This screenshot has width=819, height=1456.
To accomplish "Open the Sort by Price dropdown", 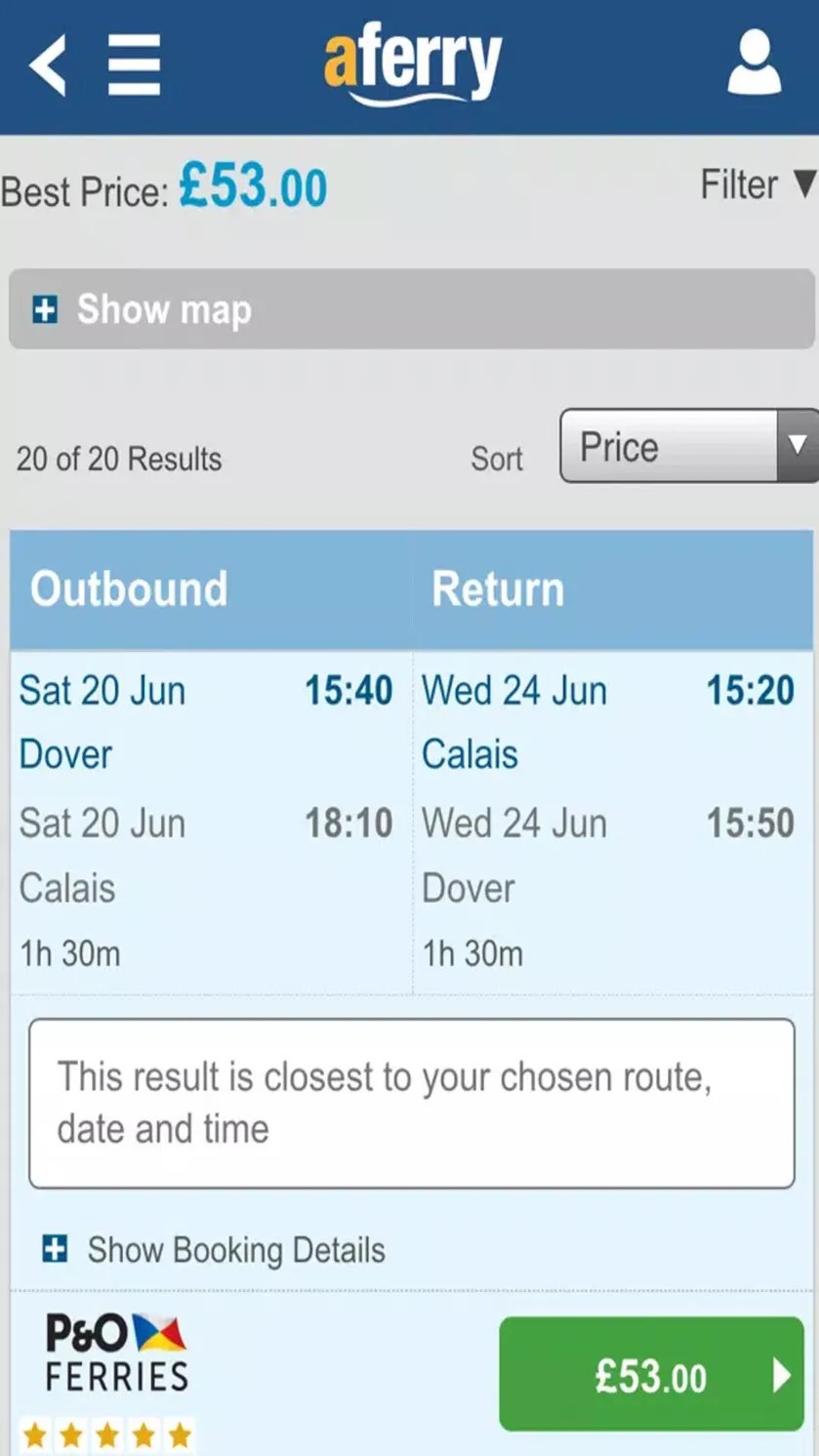I will tap(689, 446).
